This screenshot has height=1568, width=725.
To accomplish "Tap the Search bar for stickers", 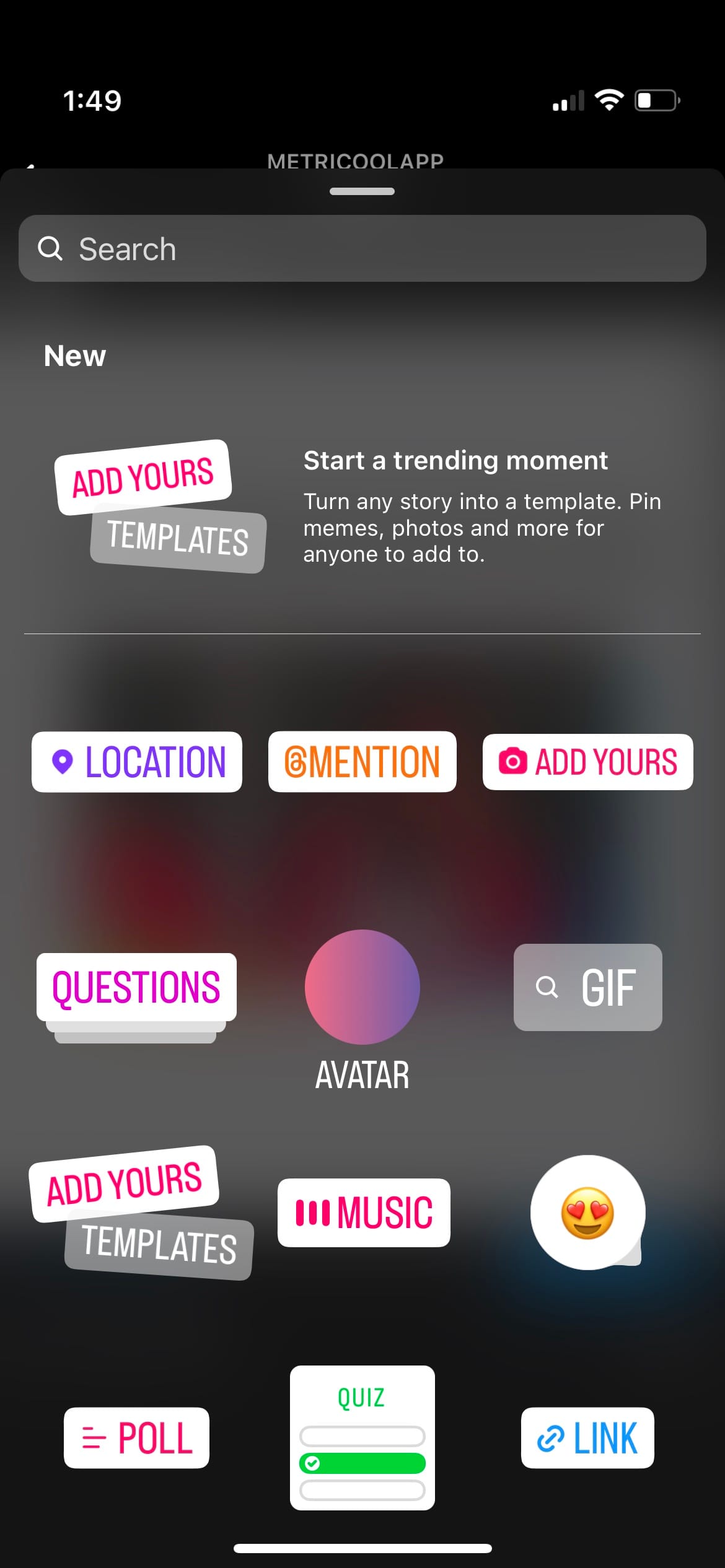I will [362, 248].
